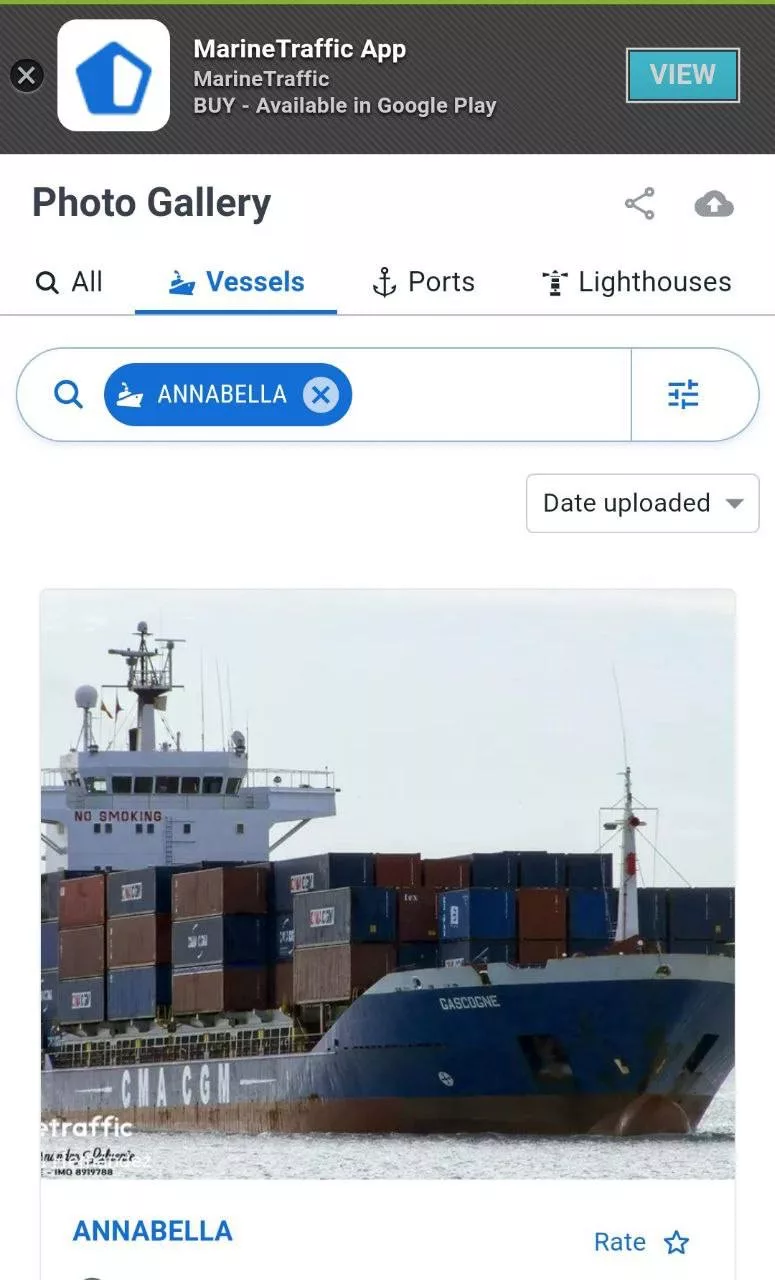
Task: Rate the ANNABELLA photo
Action: pos(642,1242)
